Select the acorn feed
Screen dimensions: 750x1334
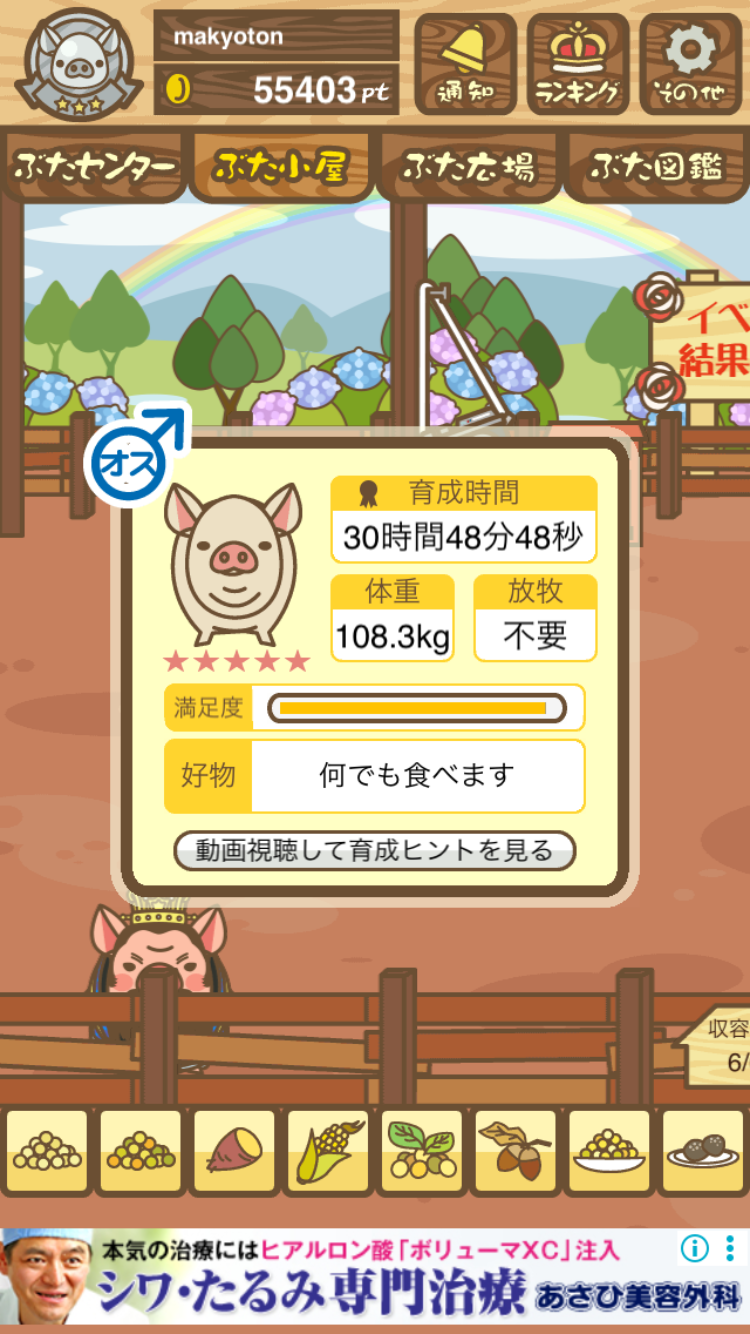coord(515,1152)
